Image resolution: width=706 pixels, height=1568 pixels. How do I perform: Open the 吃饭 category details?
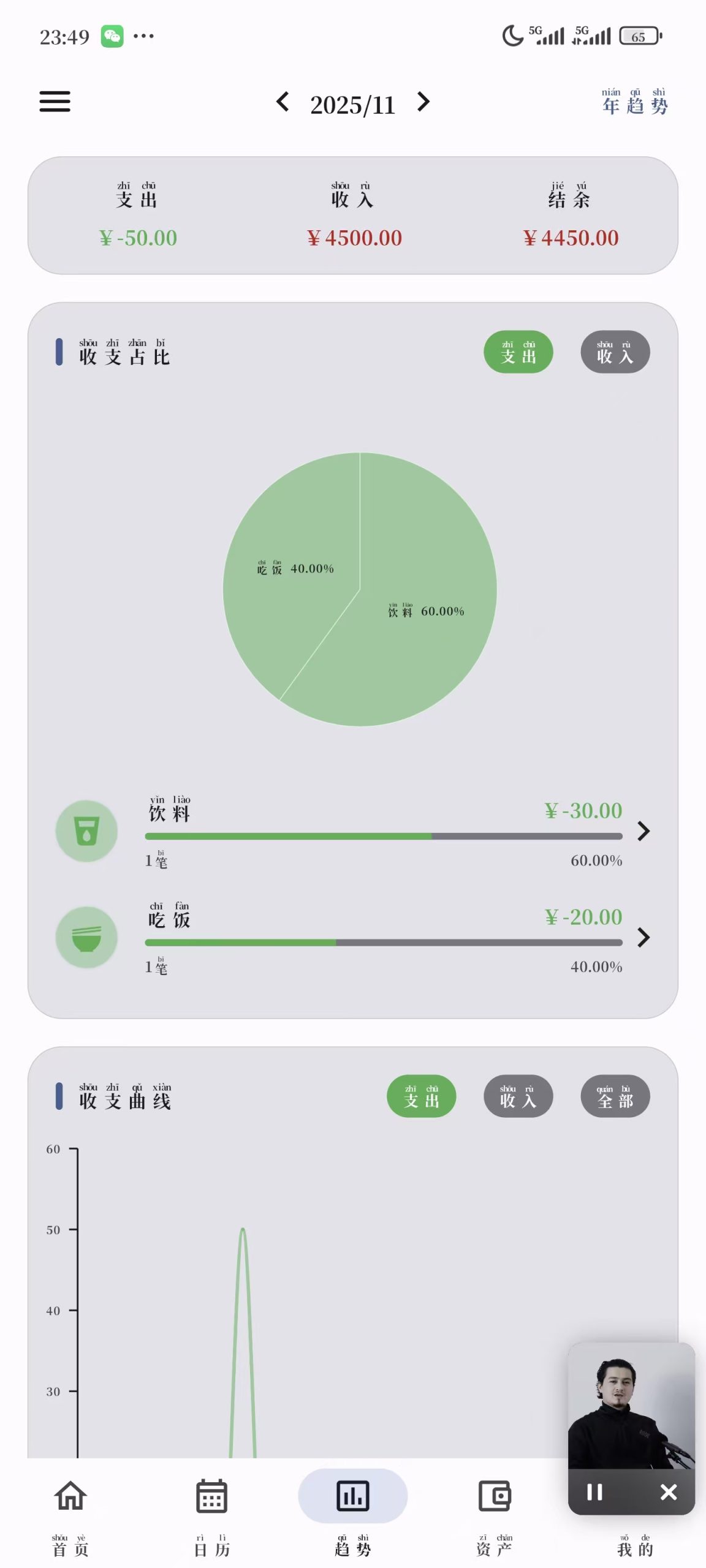[x=643, y=937]
